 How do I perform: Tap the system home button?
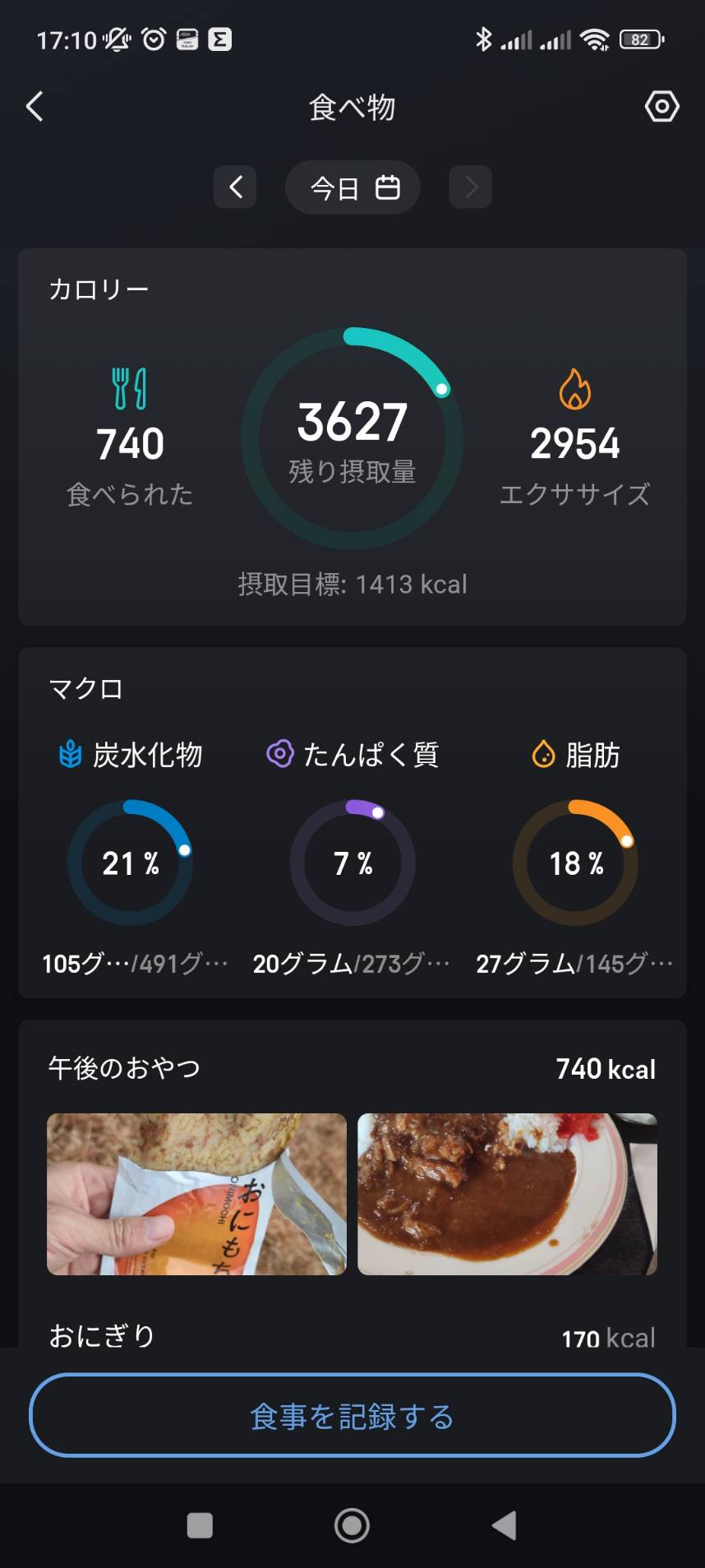[x=352, y=1526]
